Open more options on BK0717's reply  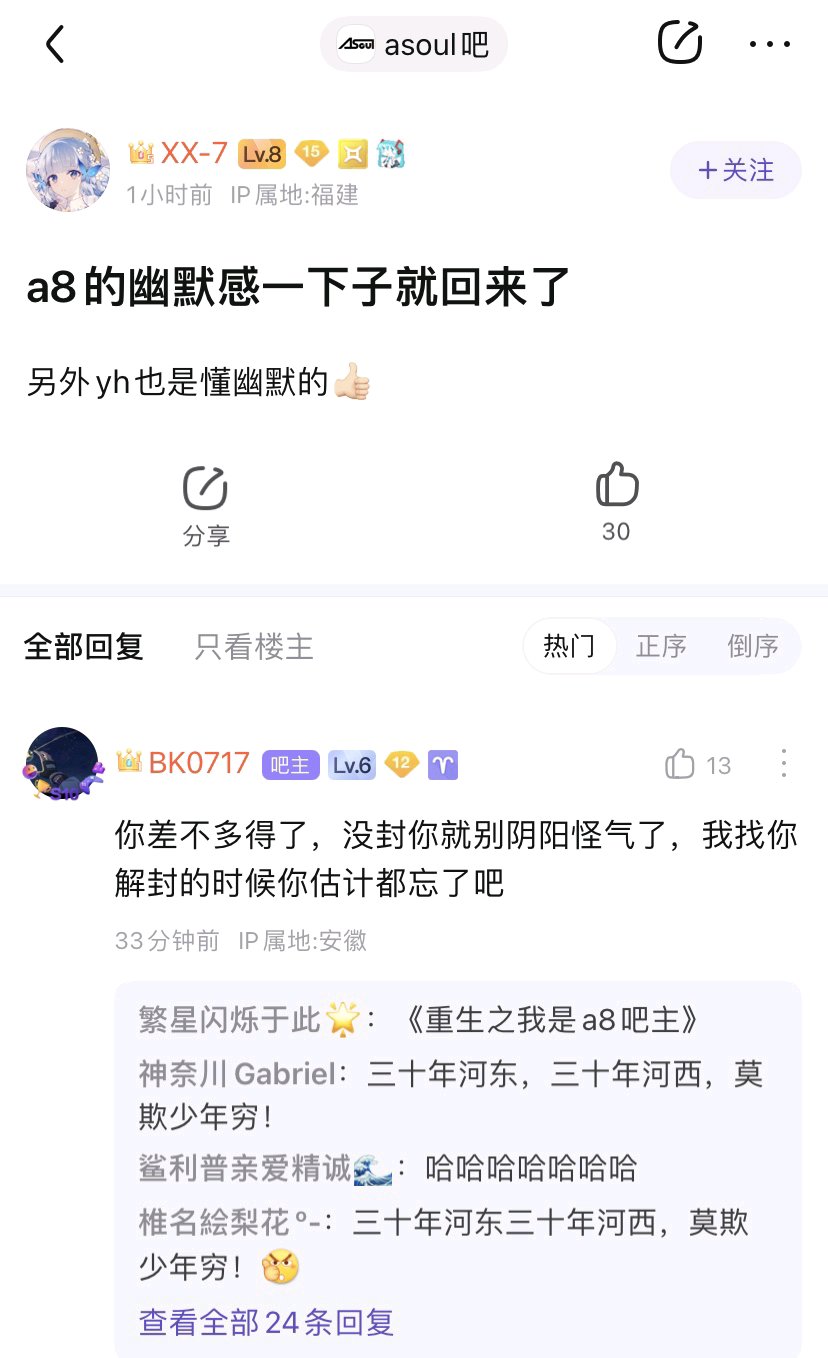click(x=784, y=764)
